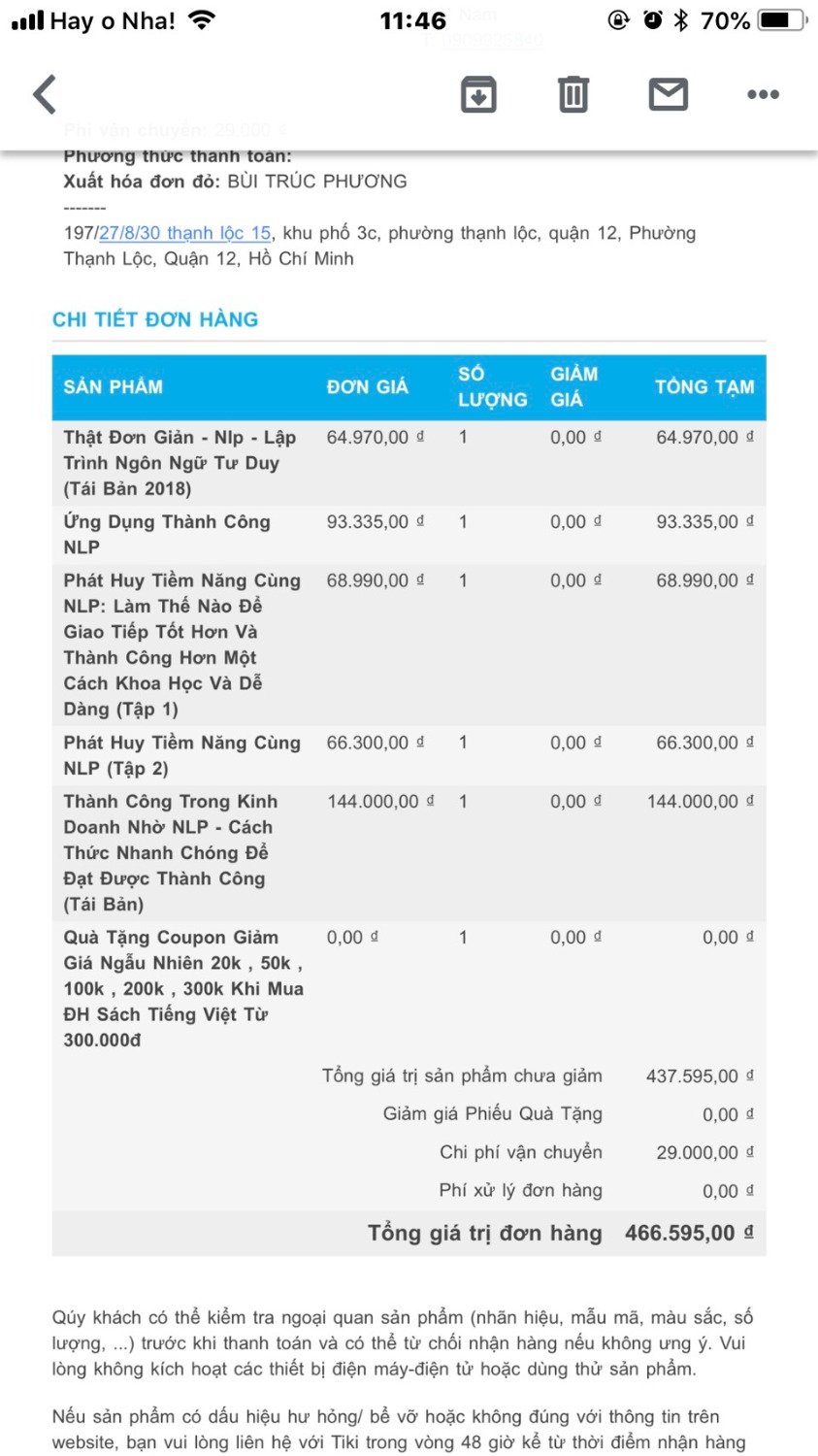Open the address link 27/8/30 thạnh lộc 15
The image size is (818, 1456).
click(184, 233)
